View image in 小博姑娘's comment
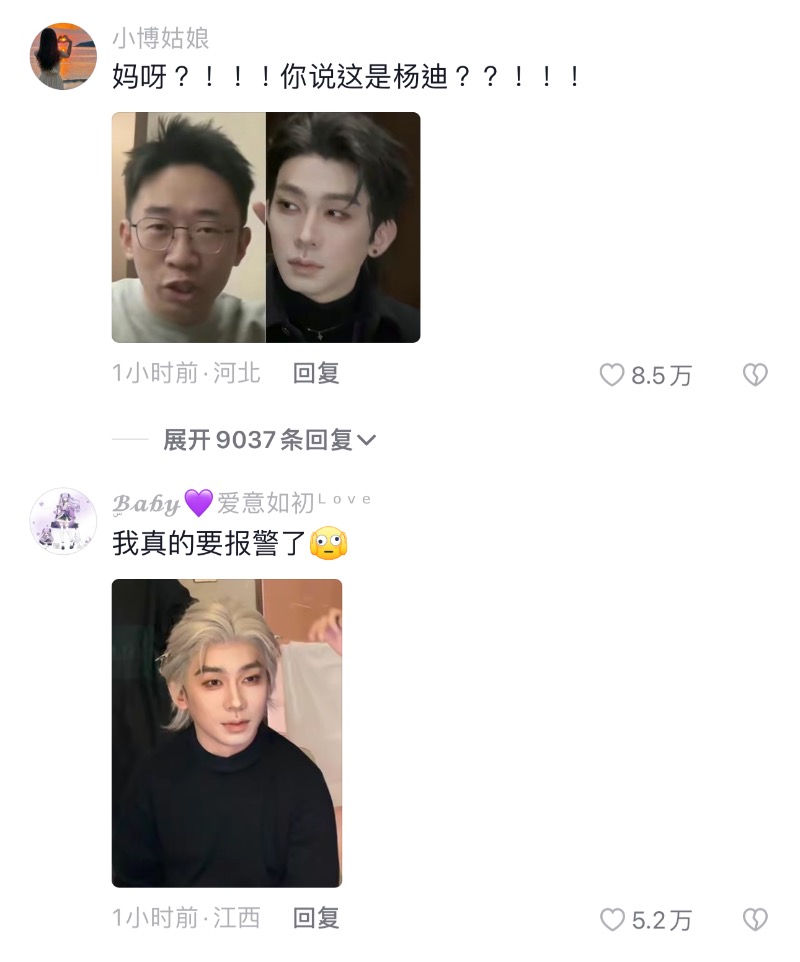Screen dimensions: 800x962 (266, 227)
